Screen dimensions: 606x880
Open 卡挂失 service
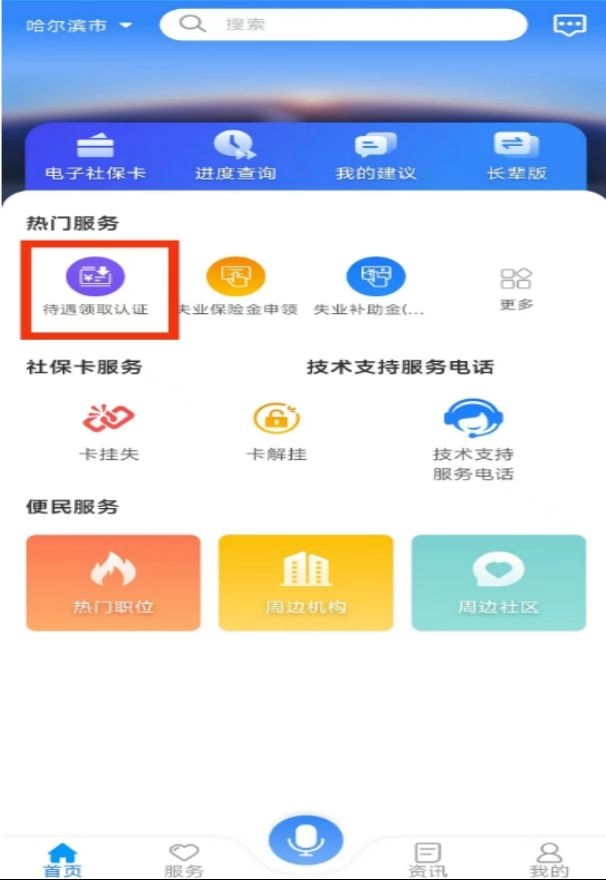[109, 430]
